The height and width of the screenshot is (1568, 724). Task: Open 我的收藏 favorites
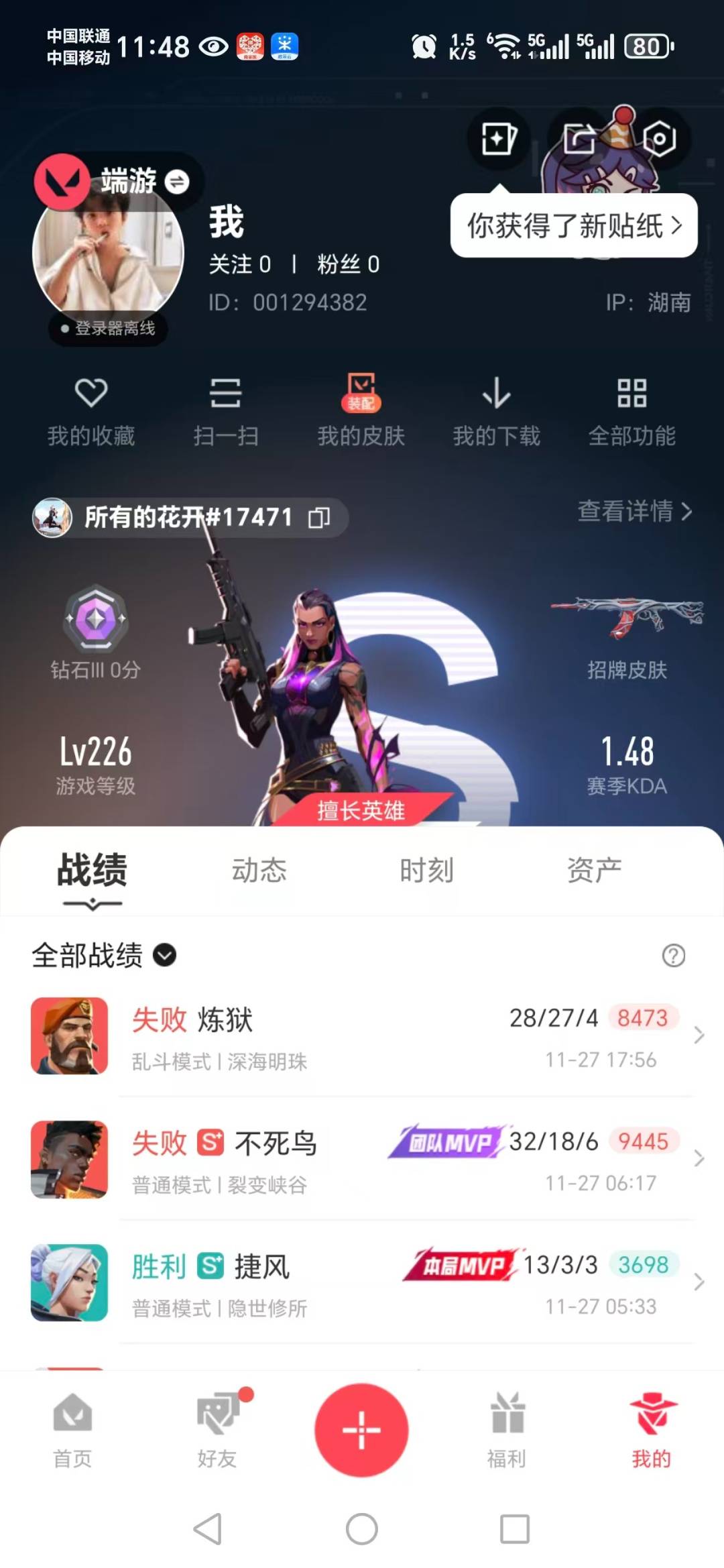pyautogui.click(x=91, y=410)
